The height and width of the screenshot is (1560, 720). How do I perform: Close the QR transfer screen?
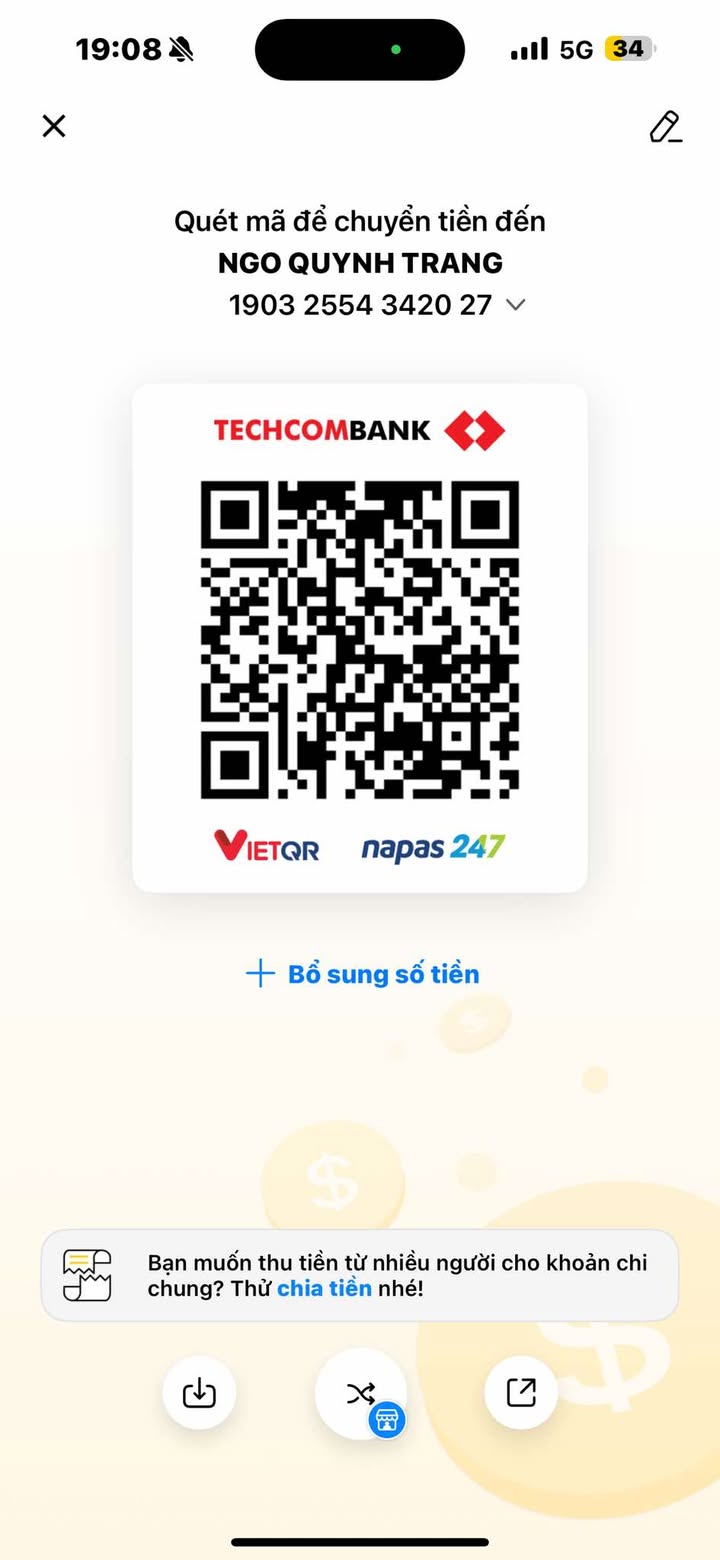(x=54, y=126)
